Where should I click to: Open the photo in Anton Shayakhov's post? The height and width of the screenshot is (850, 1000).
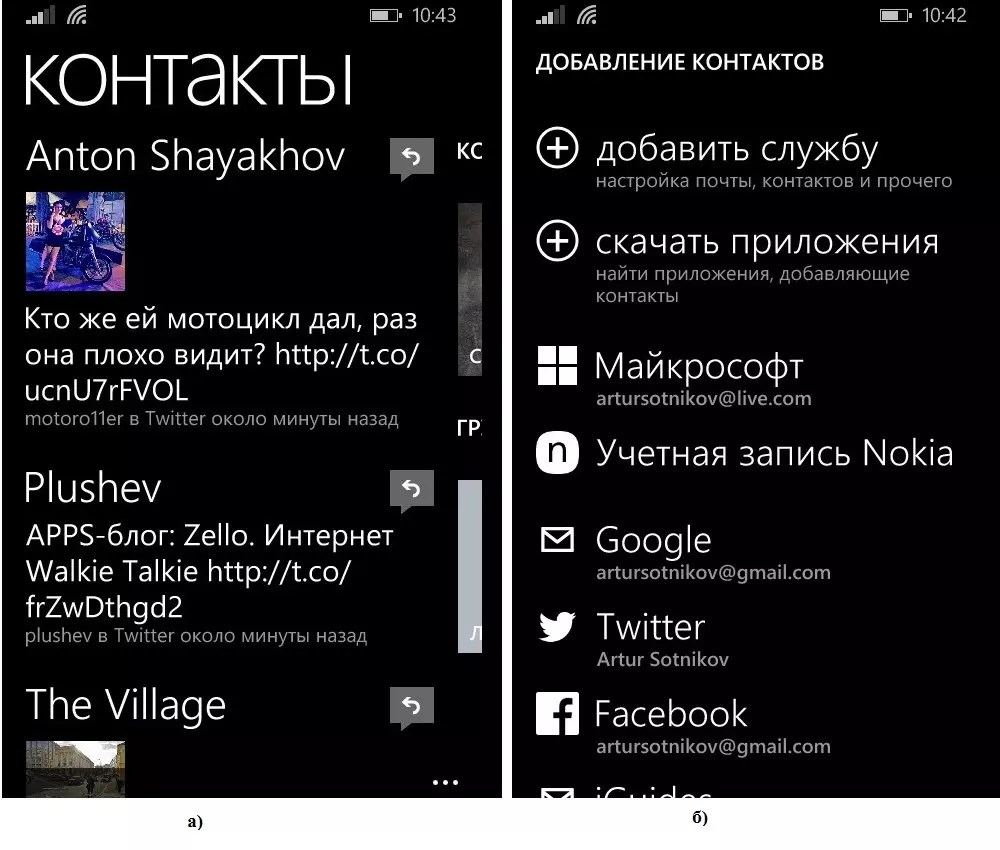75,241
